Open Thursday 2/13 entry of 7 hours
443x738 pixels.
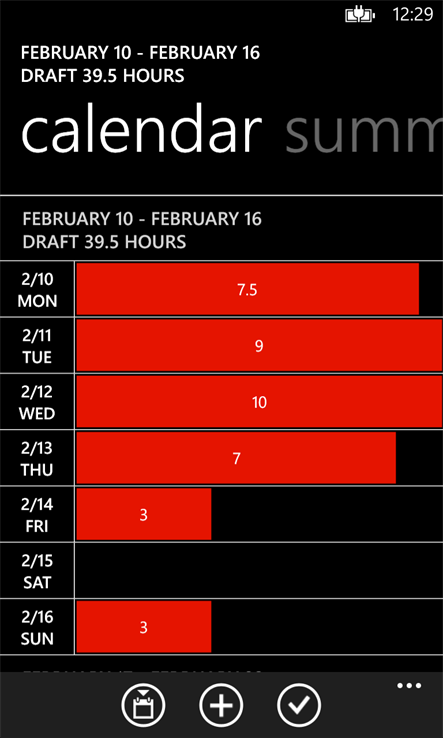(236, 458)
